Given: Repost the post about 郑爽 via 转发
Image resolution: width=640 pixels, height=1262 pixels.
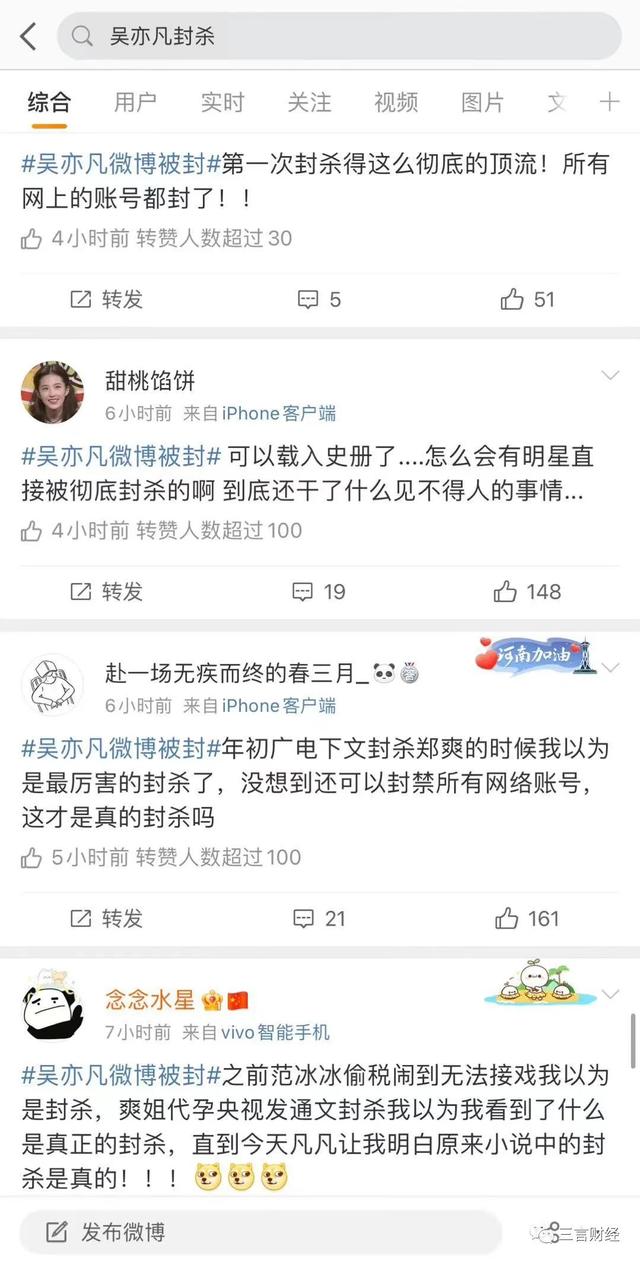Looking at the screenshot, I should [x=107, y=918].
